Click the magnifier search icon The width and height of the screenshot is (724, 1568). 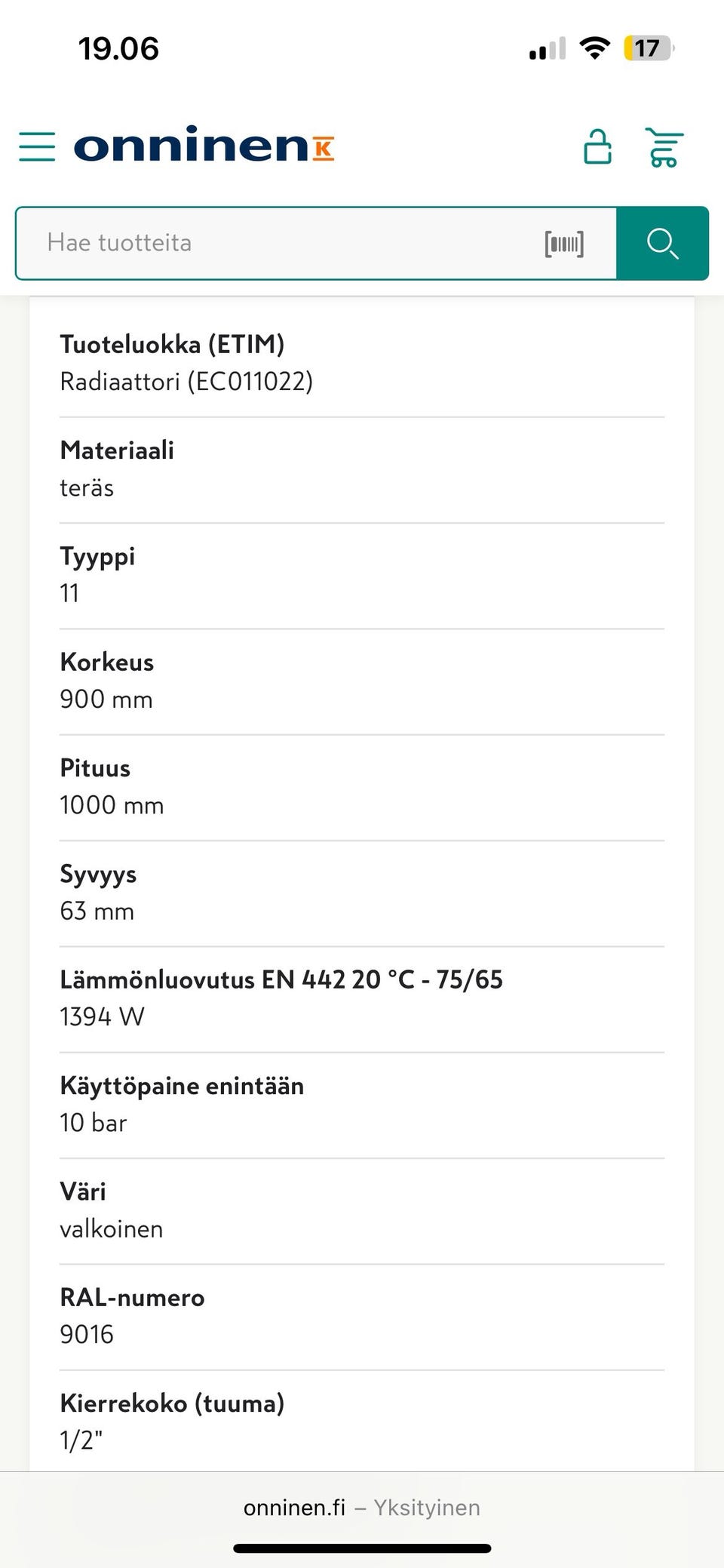[x=662, y=243]
